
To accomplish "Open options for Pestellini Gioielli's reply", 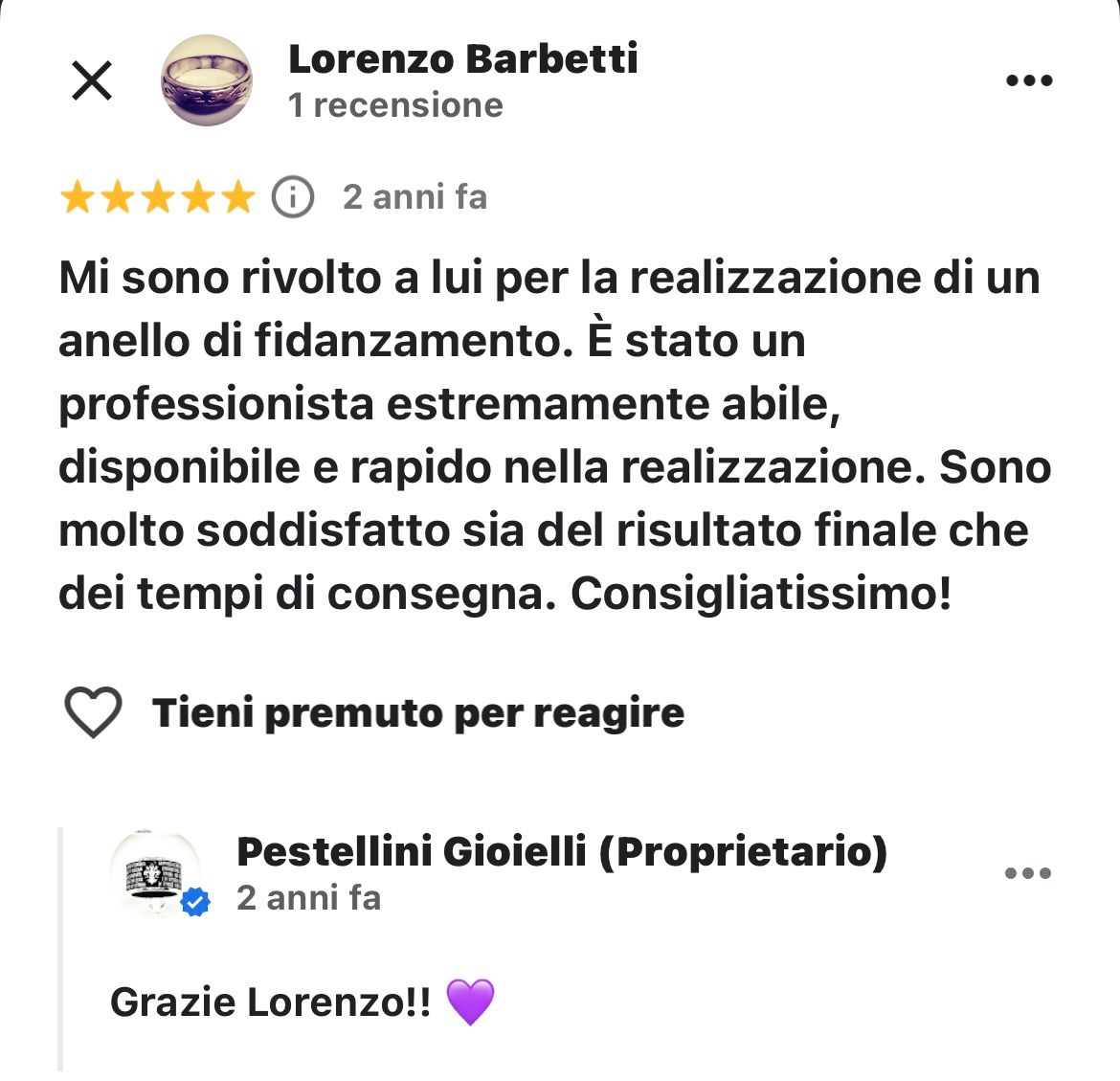I will click(1028, 873).
